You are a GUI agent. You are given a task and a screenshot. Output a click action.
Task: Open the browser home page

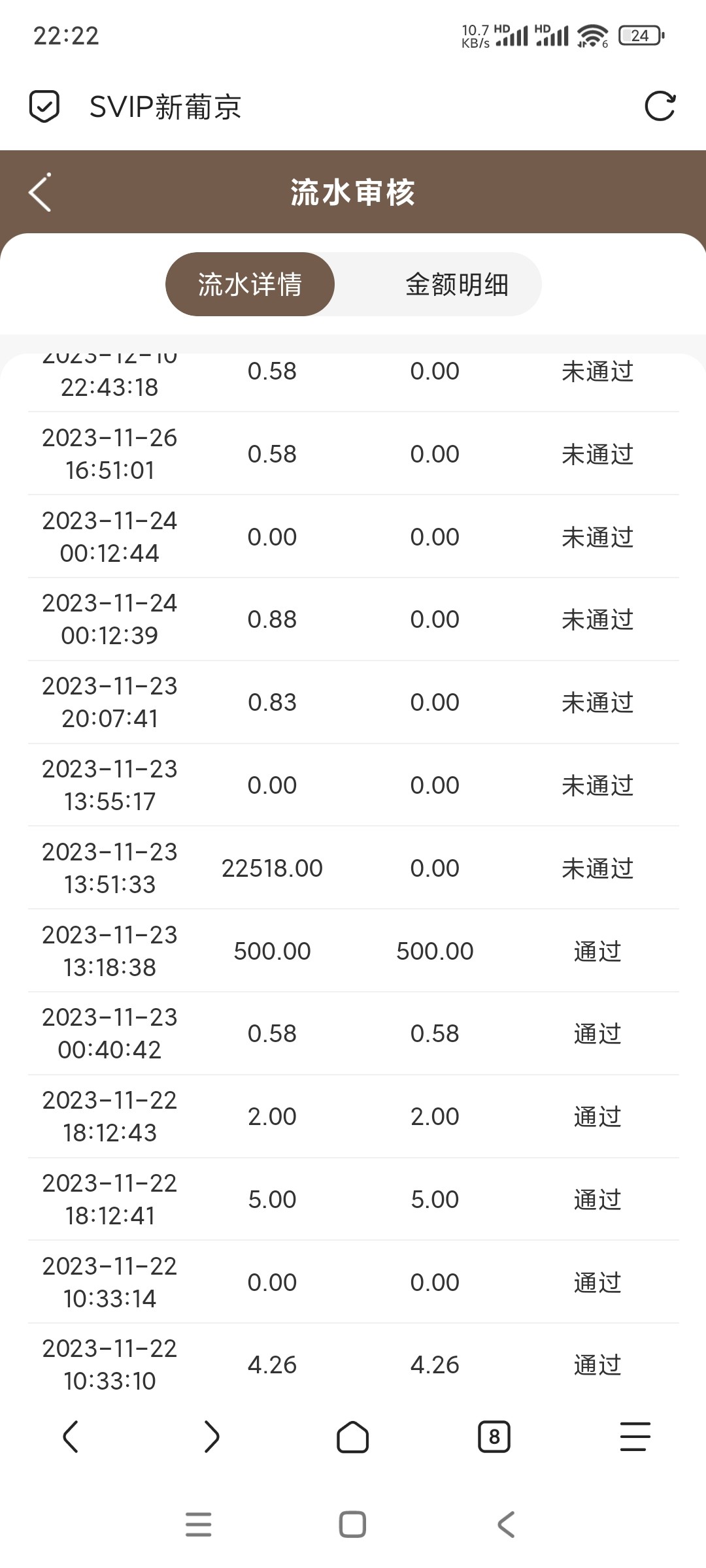[x=352, y=1437]
